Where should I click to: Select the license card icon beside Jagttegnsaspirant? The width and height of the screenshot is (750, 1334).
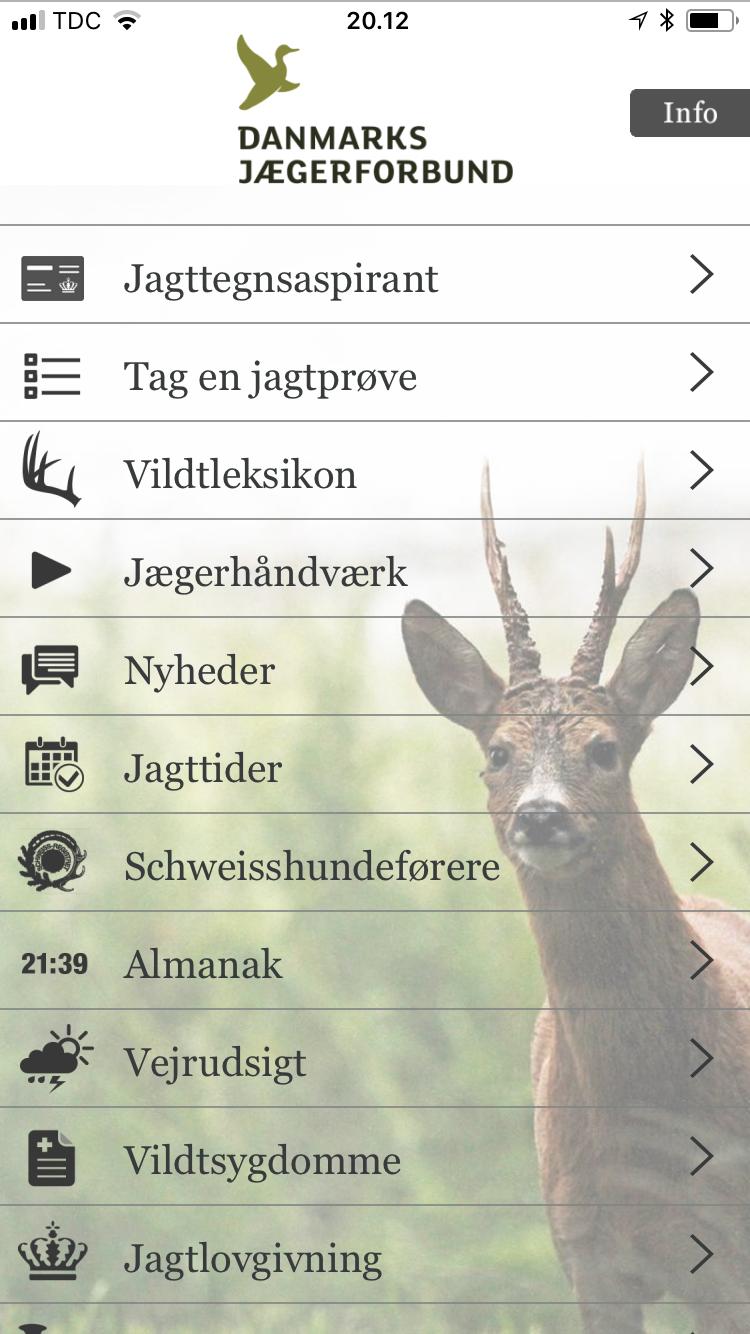52,277
